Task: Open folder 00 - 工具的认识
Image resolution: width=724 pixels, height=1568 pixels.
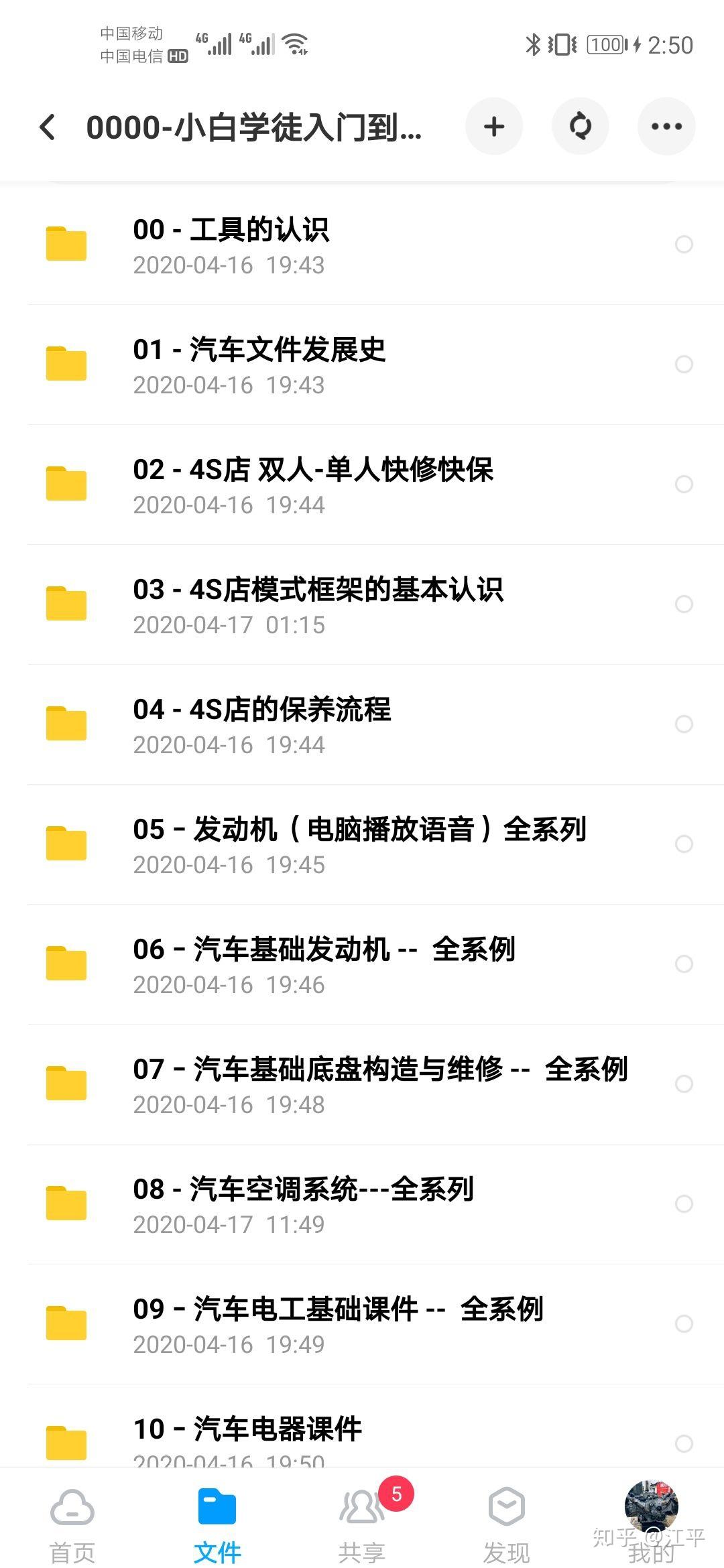Action: [x=231, y=245]
